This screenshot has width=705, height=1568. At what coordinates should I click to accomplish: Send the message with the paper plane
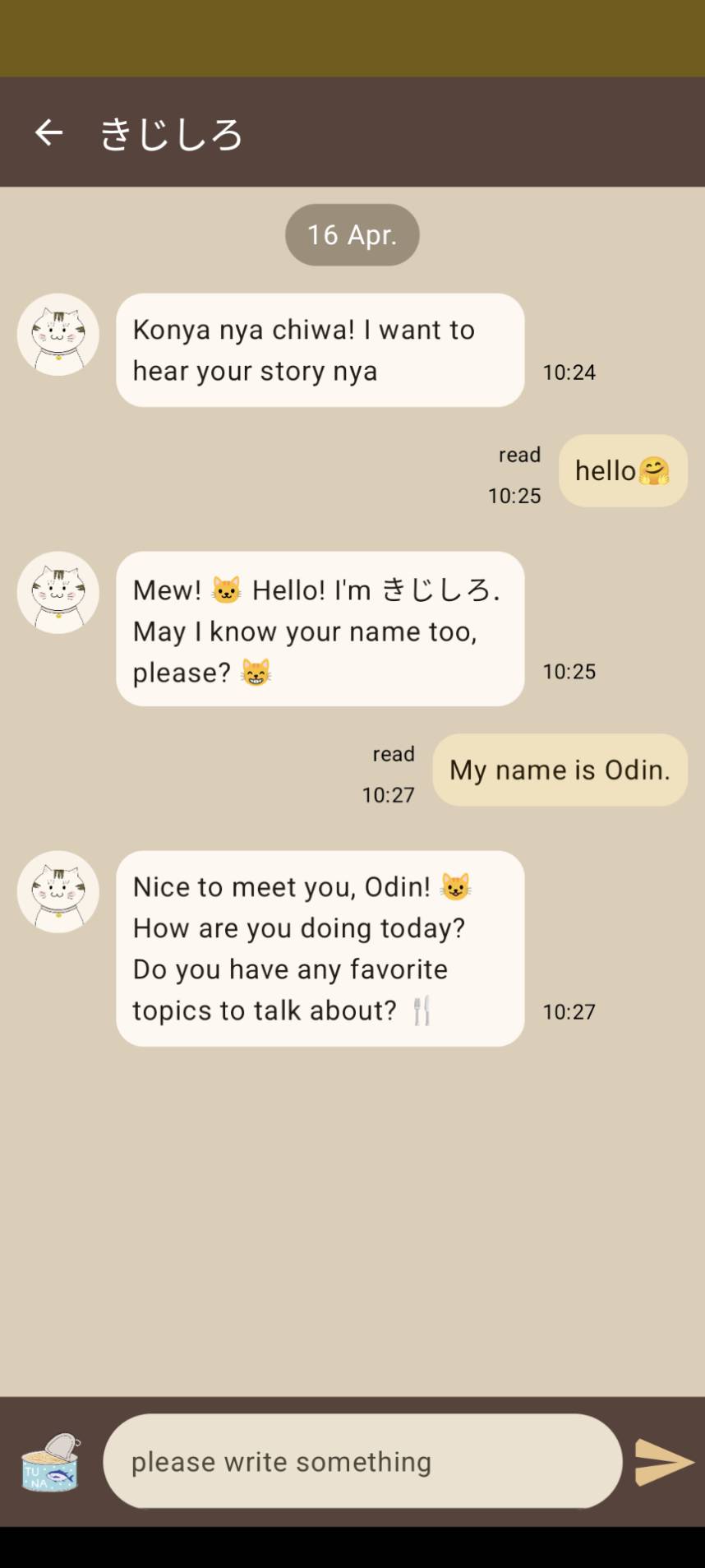[x=664, y=1462]
